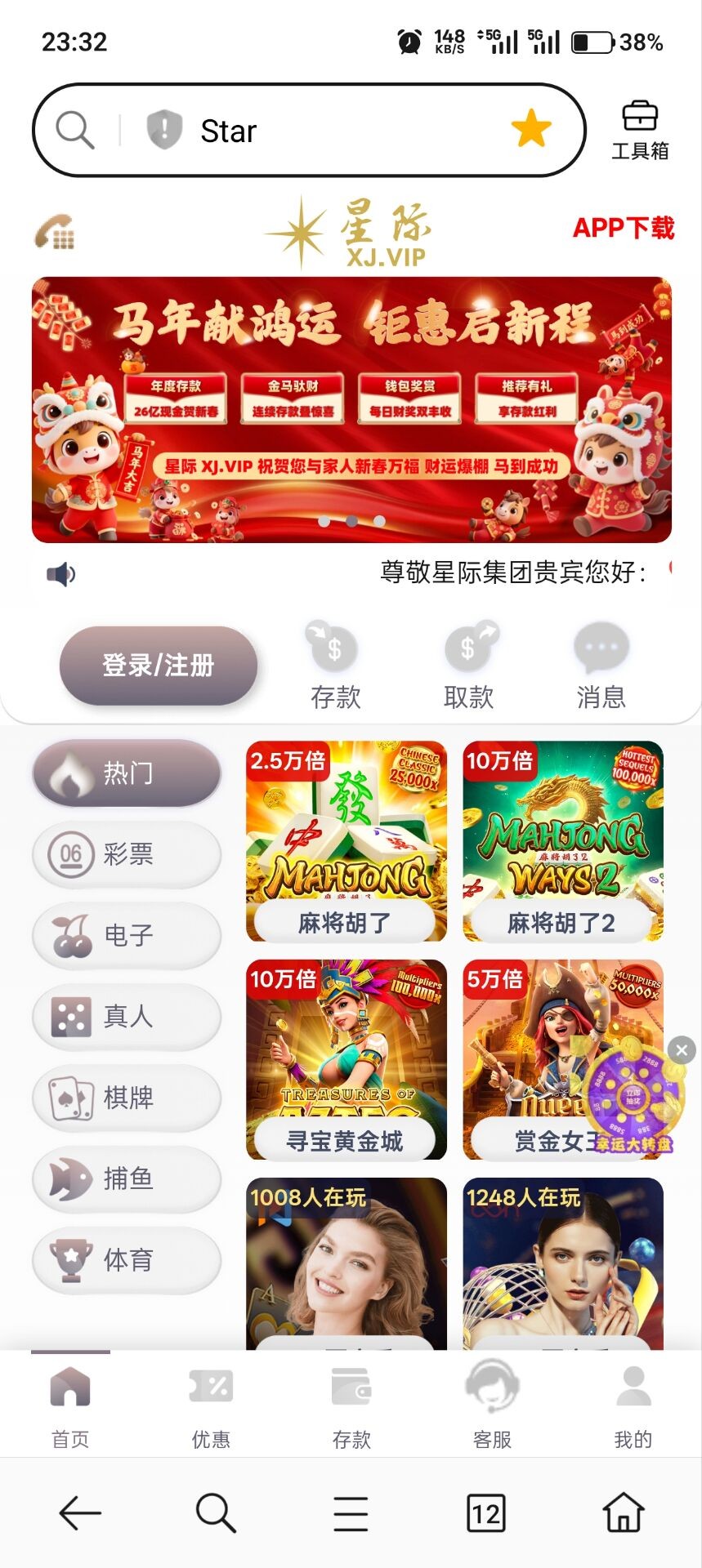This screenshot has width=702, height=1568.
Task: Switch to the 体育 sports category
Action: pyautogui.click(x=127, y=1259)
